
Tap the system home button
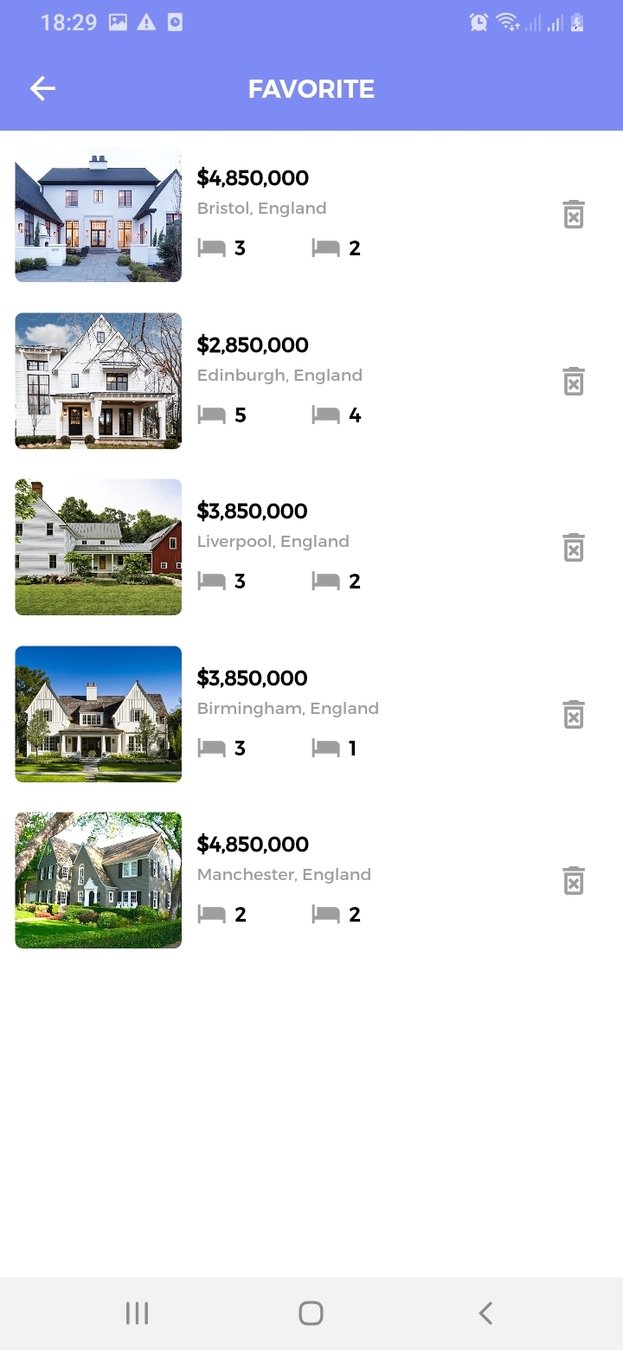pyautogui.click(x=311, y=1313)
